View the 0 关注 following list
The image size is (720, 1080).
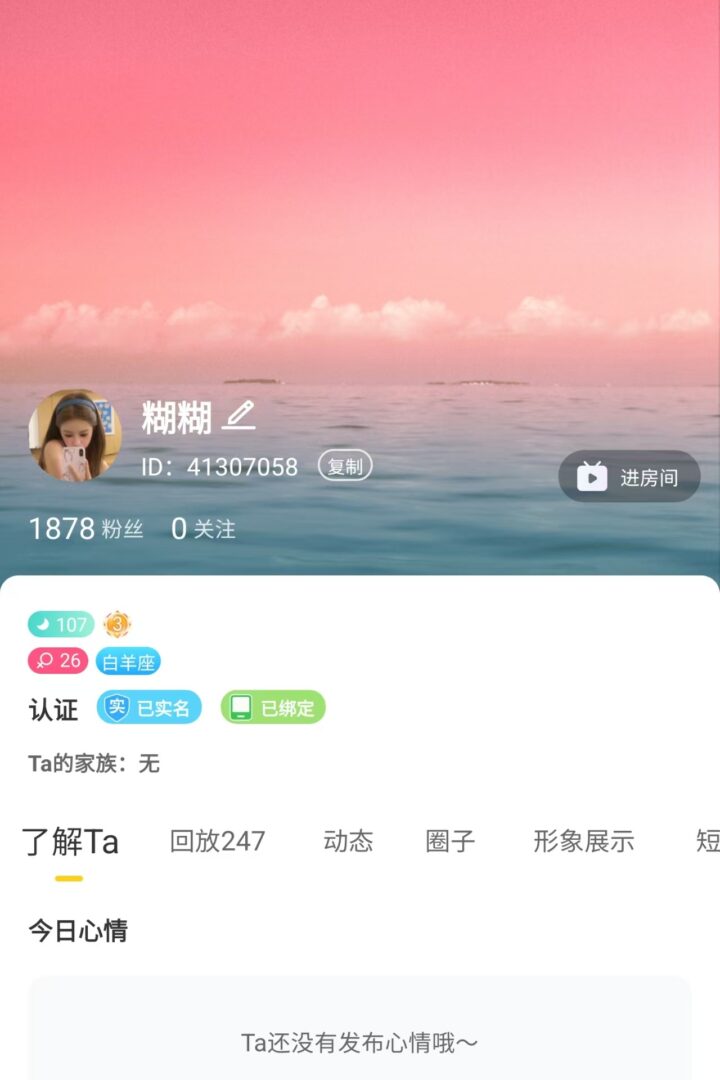coord(203,529)
